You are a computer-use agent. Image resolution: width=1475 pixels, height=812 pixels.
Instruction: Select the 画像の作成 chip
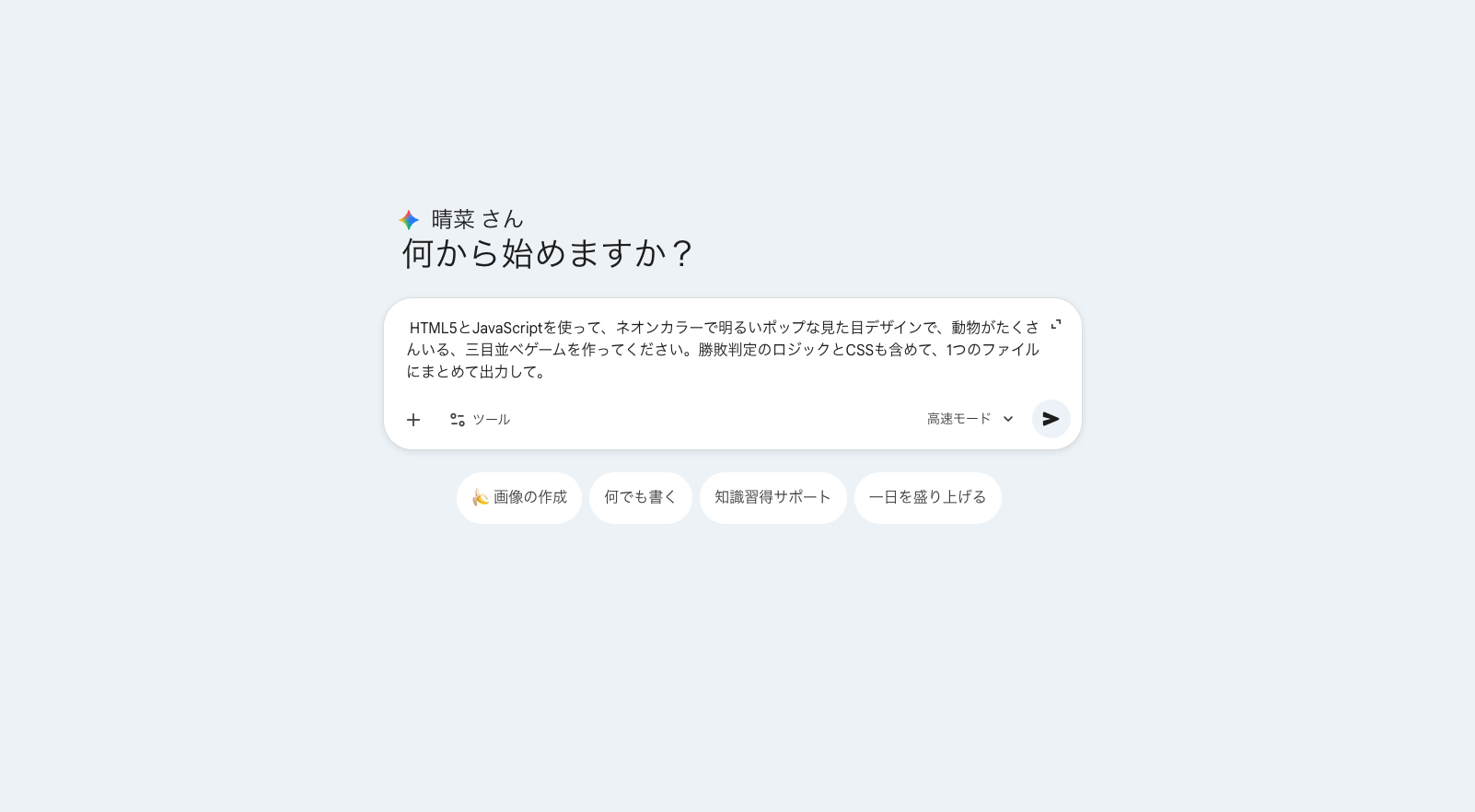pos(519,497)
